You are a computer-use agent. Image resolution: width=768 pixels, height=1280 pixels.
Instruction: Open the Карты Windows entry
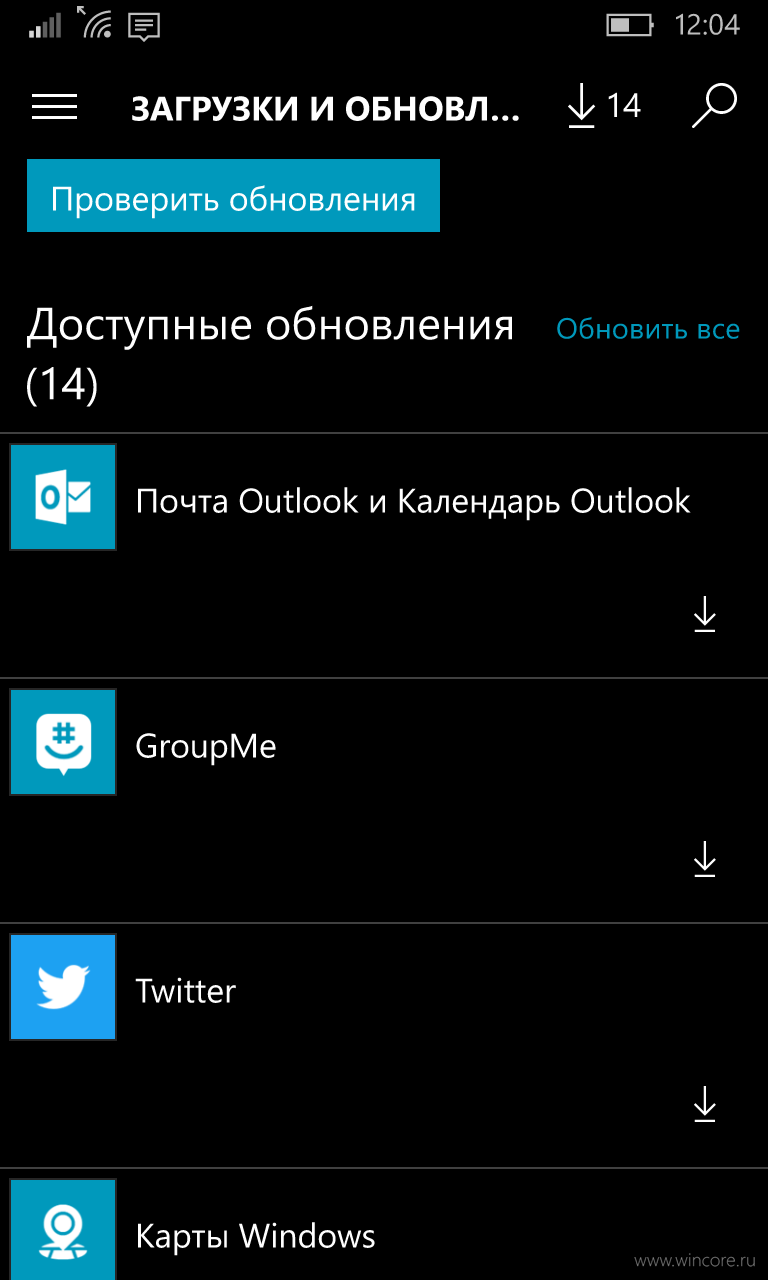pos(384,1225)
